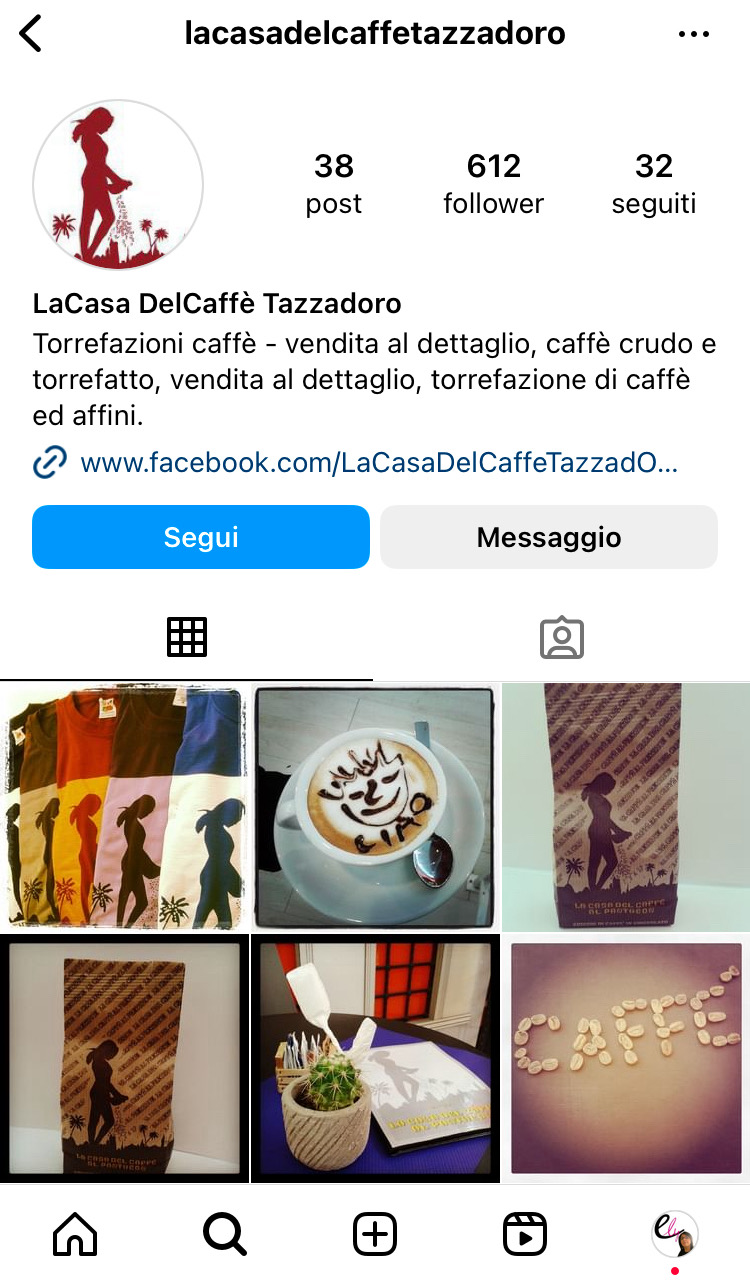Create a new post with plus icon
This screenshot has width=750, height=1283.
pyautogui.click(x=375, y=1234)
